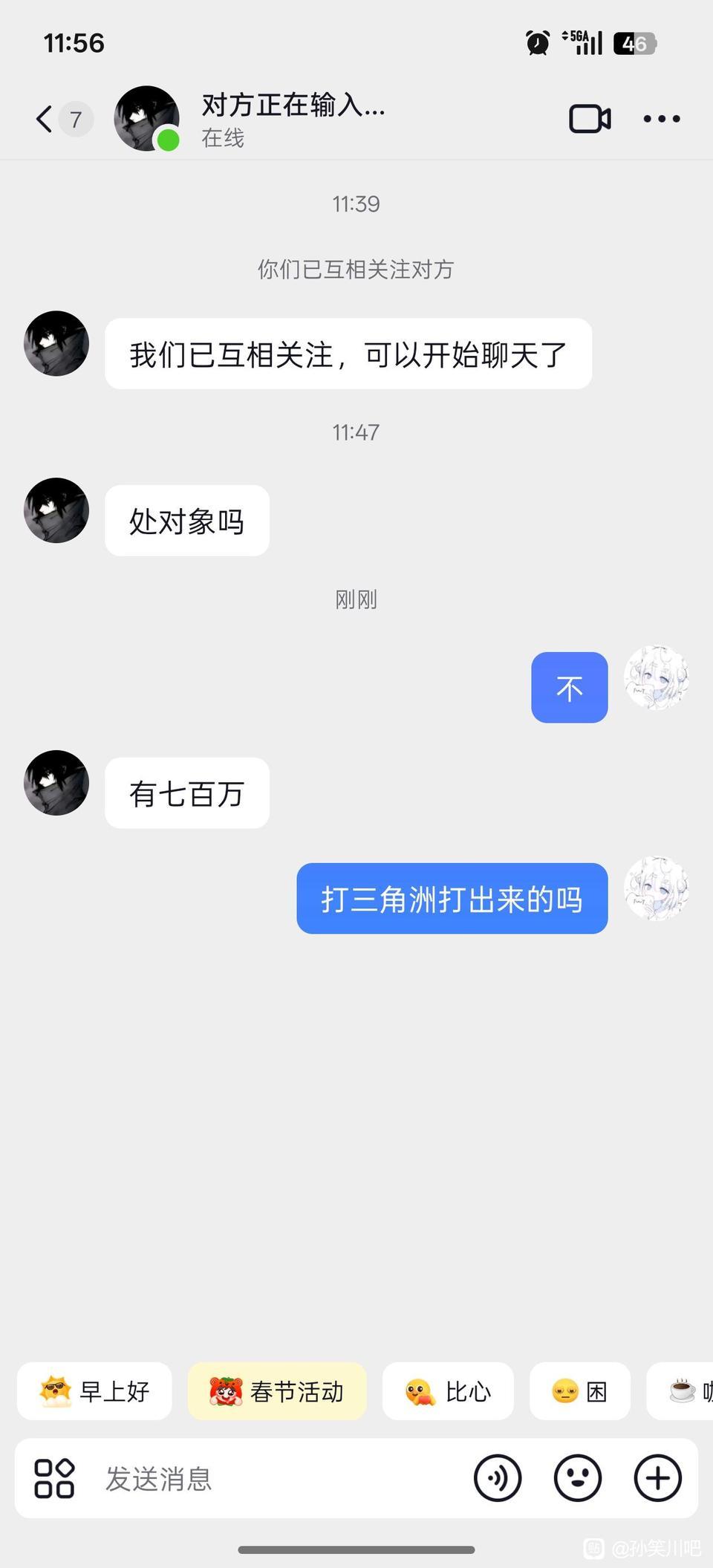
Task: Tap the 困 quick reply chip
Action: [x=580, y=1392]
